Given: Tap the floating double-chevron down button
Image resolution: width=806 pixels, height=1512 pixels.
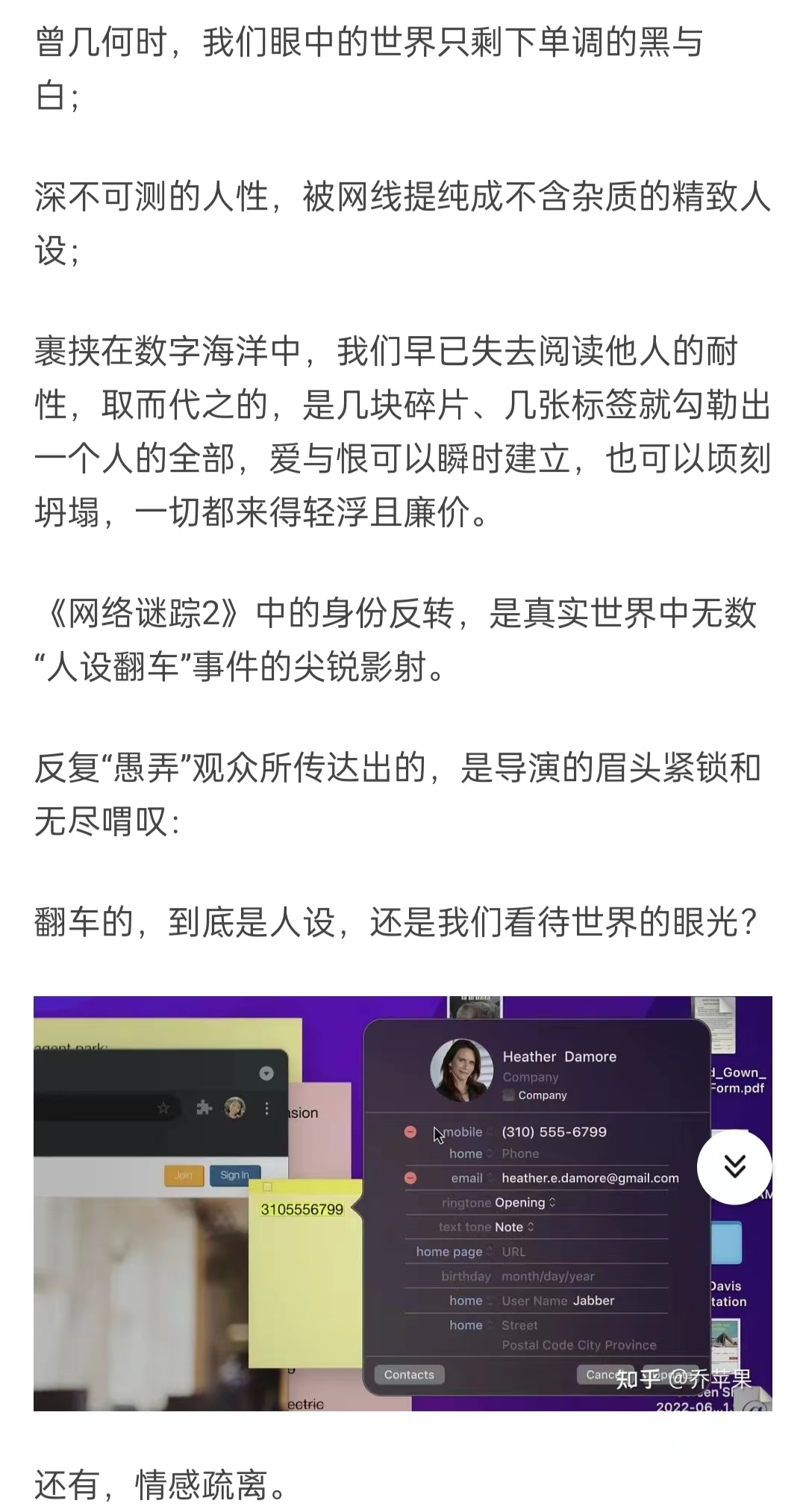Looking at the screenshot, I should (734, 1166).
